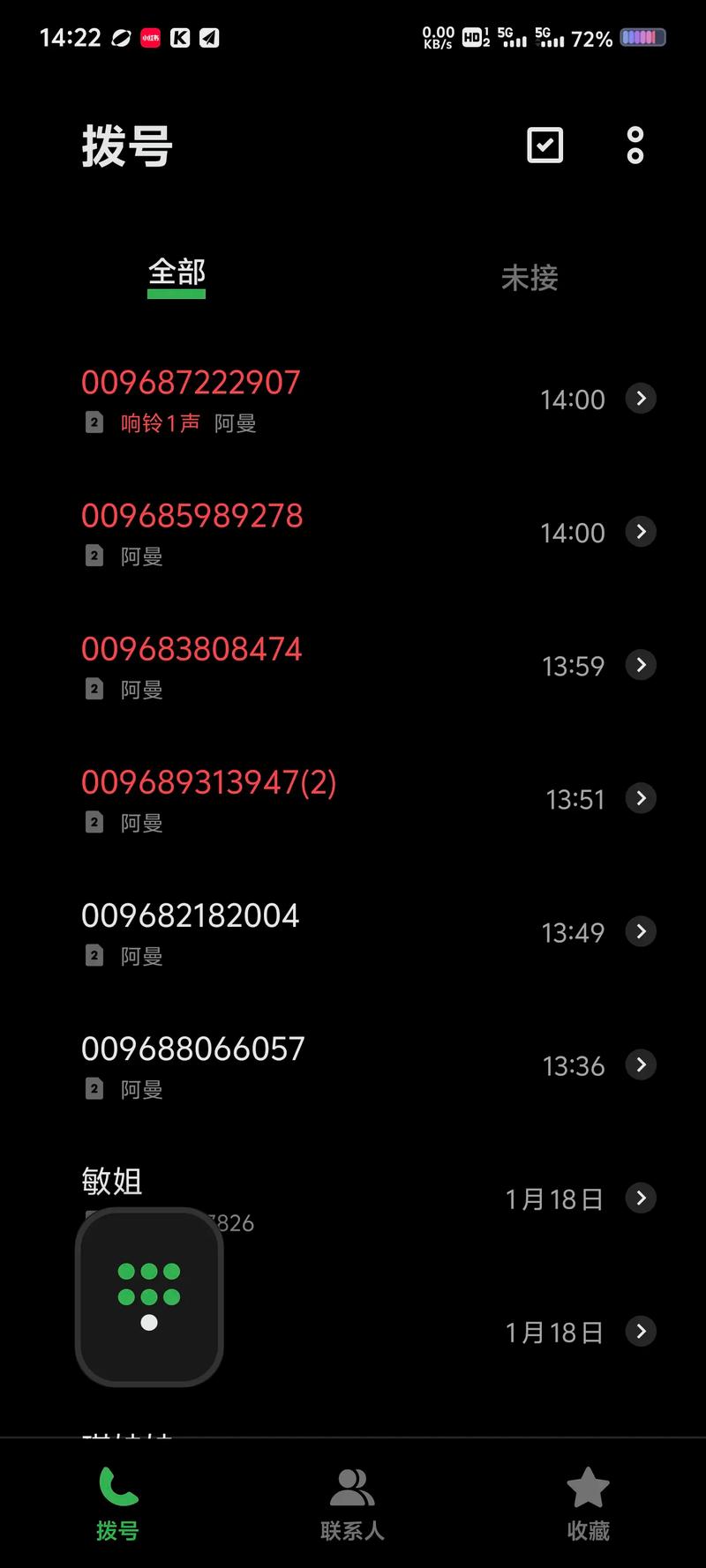Open the dial pad floating button
This screenshot has width=706, height=1568.
149,1296
